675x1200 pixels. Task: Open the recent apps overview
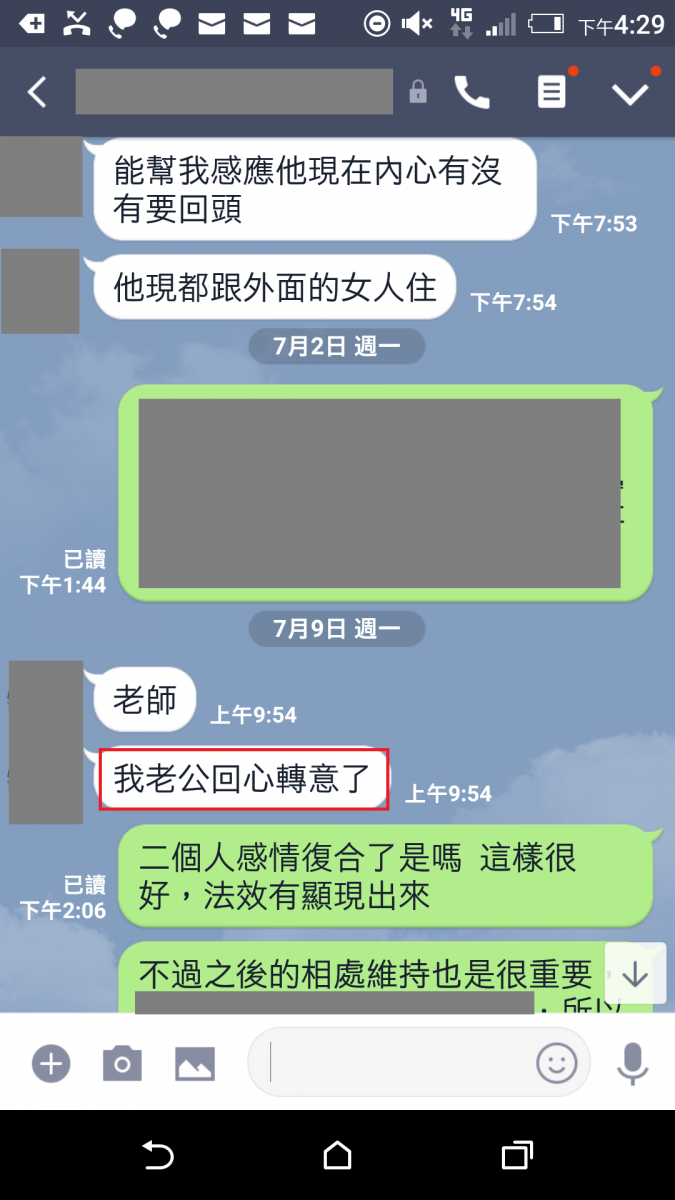516,1156
